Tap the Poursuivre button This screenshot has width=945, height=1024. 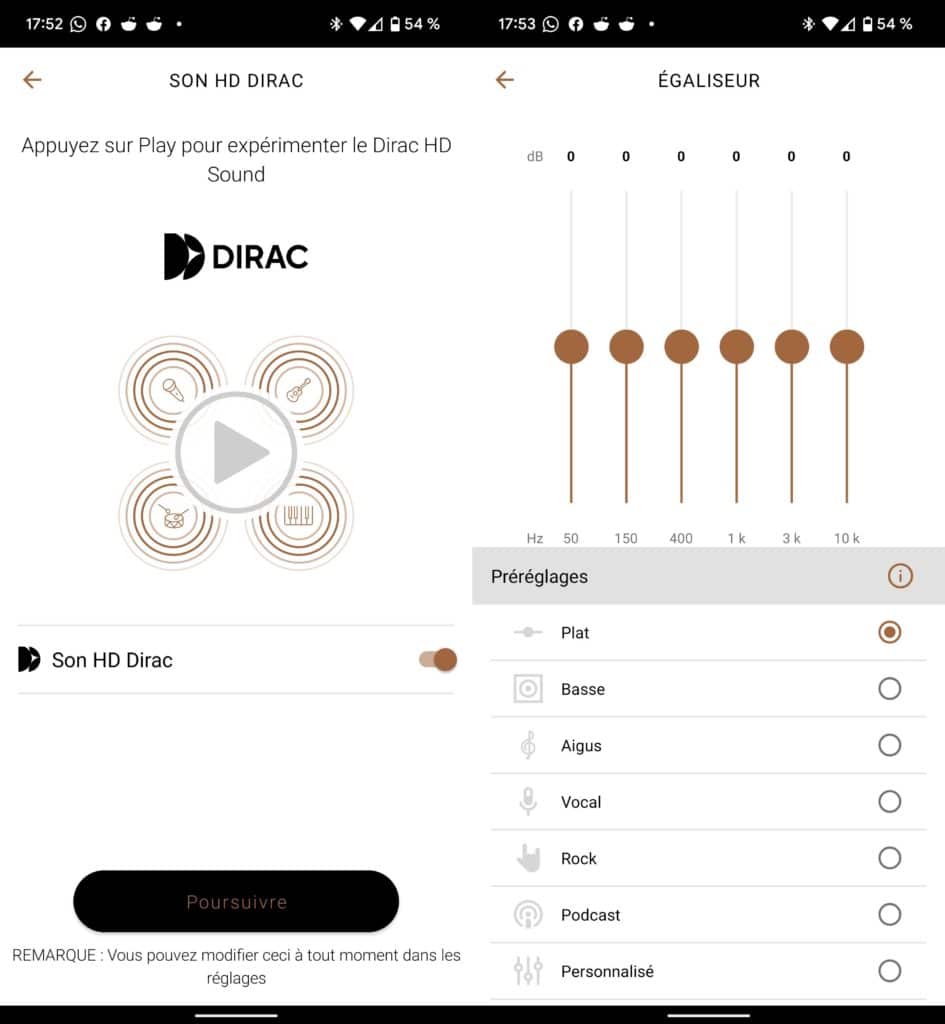[x=236, y=902]
